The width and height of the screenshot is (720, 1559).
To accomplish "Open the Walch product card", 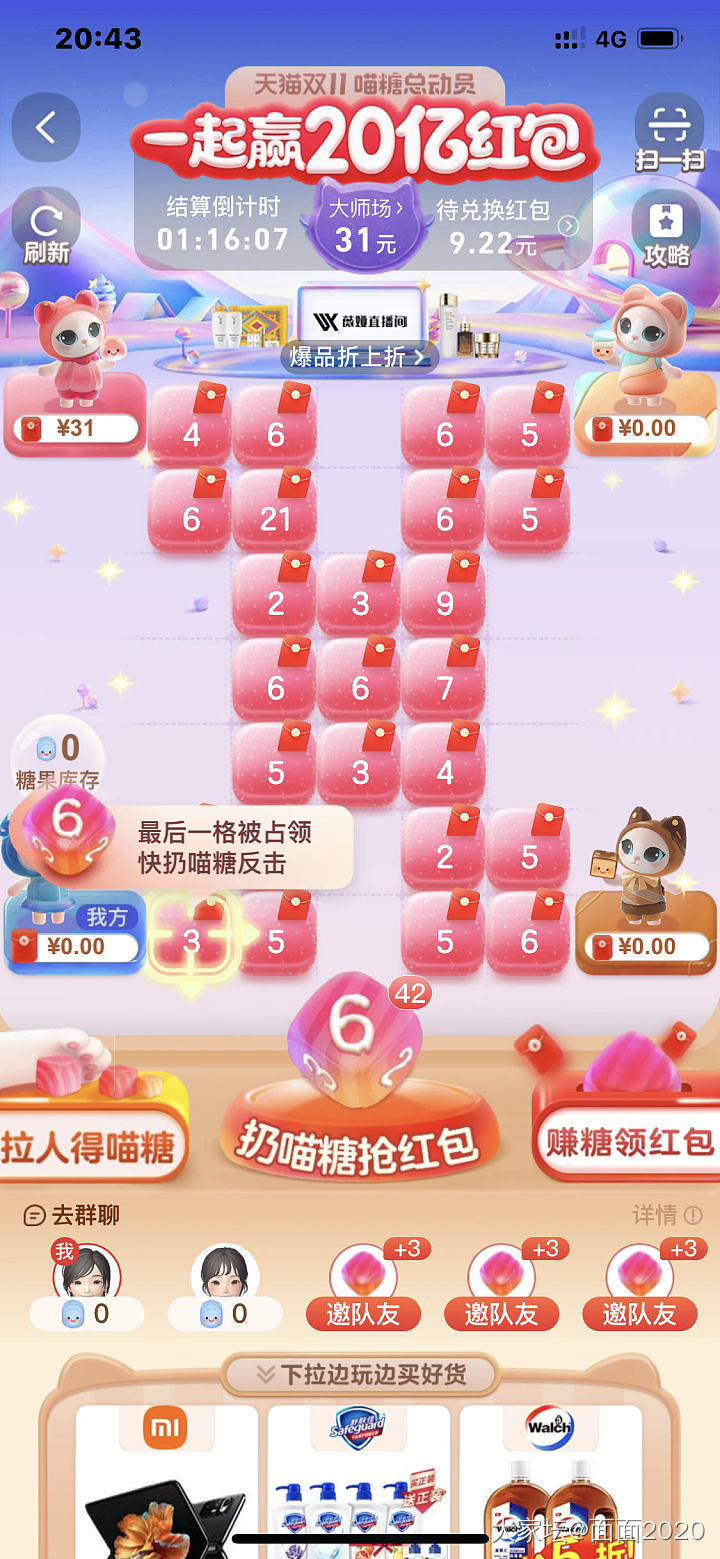I will point(551,1480).
